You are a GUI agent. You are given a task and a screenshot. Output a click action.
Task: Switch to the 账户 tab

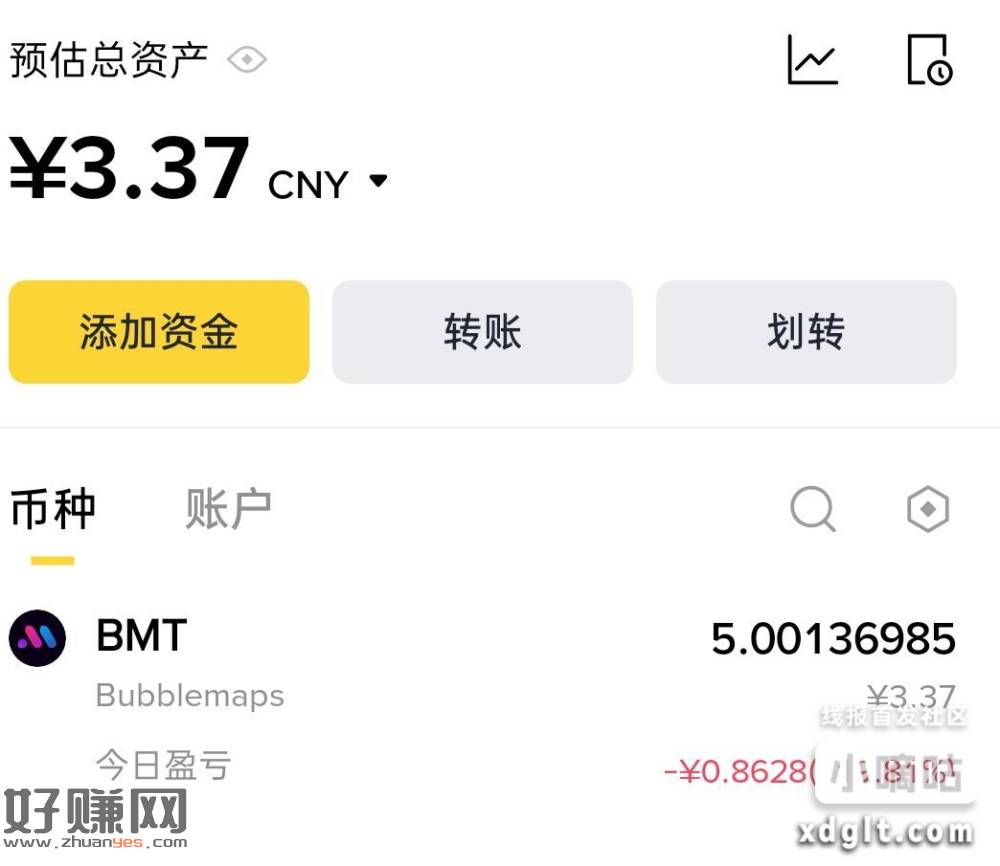(x=228, y=509)
